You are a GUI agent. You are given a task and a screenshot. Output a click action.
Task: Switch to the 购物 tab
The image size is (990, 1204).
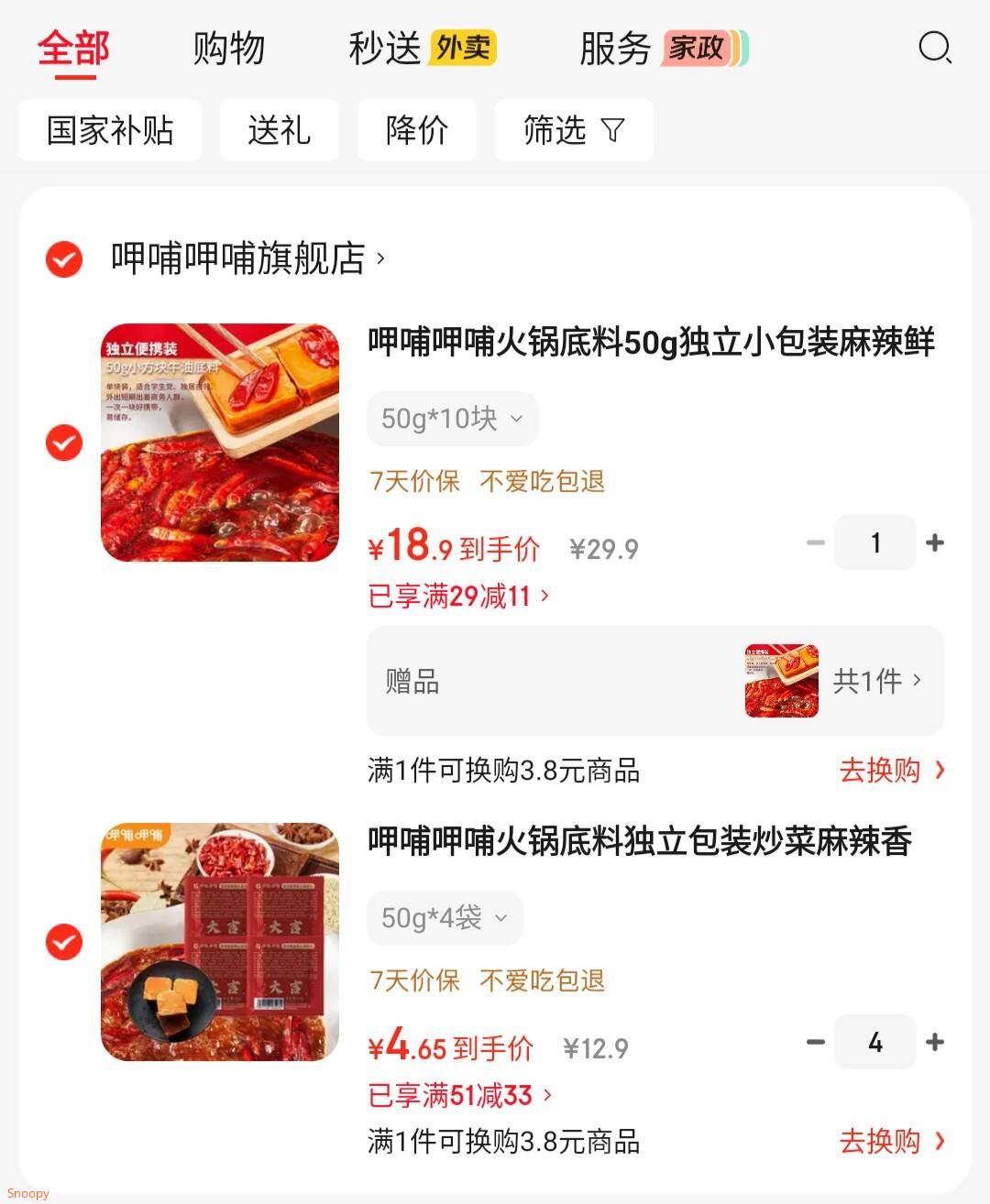[x=228, y=49]
